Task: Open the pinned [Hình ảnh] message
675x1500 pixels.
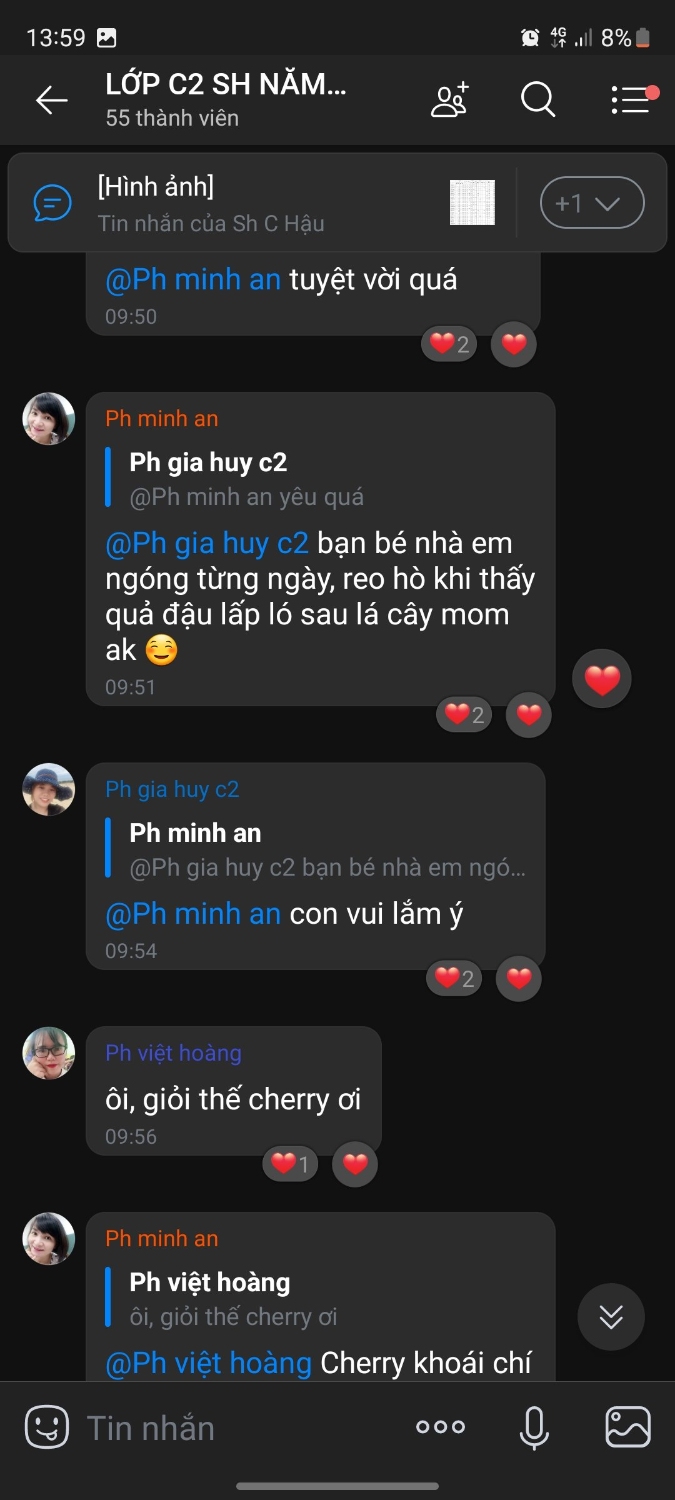Action: (260, 203)
